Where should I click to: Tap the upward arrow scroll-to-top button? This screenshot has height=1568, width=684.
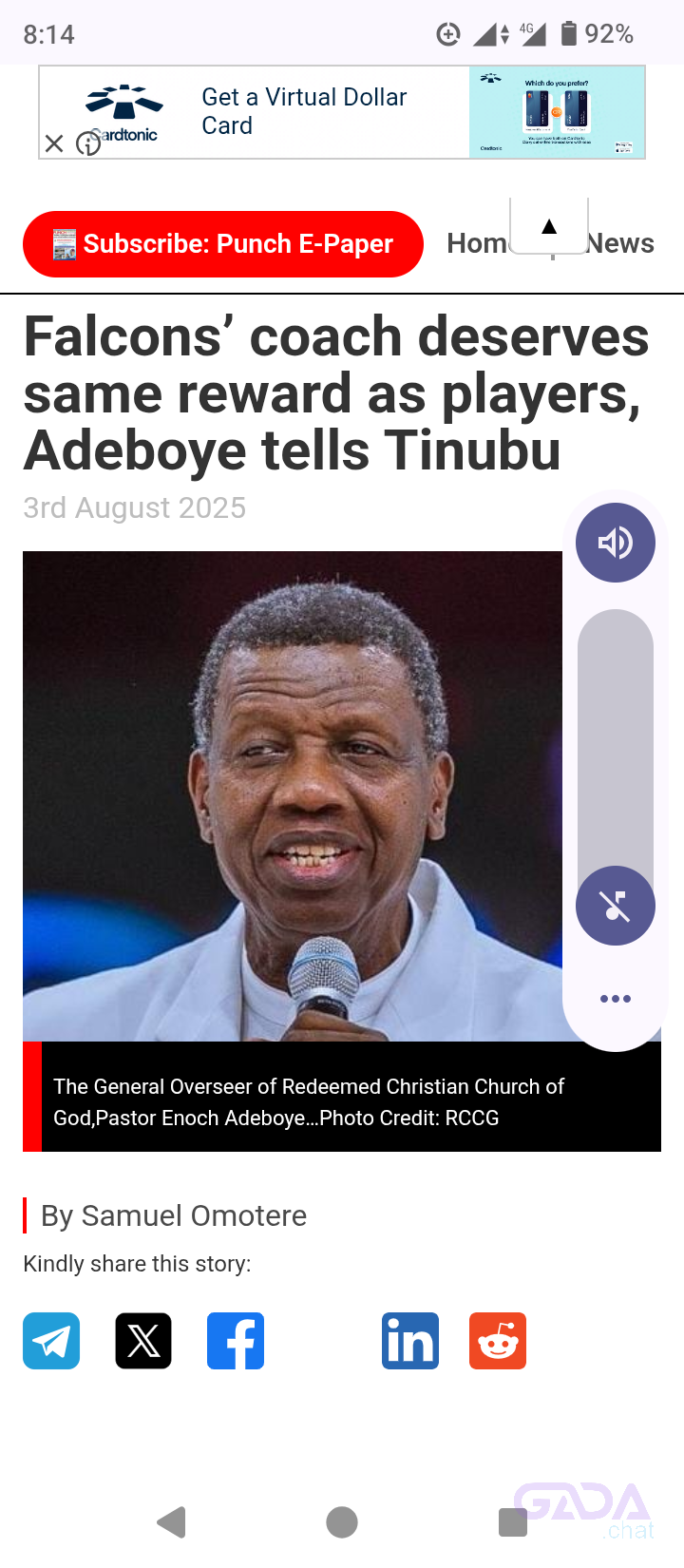click(549, 226)
